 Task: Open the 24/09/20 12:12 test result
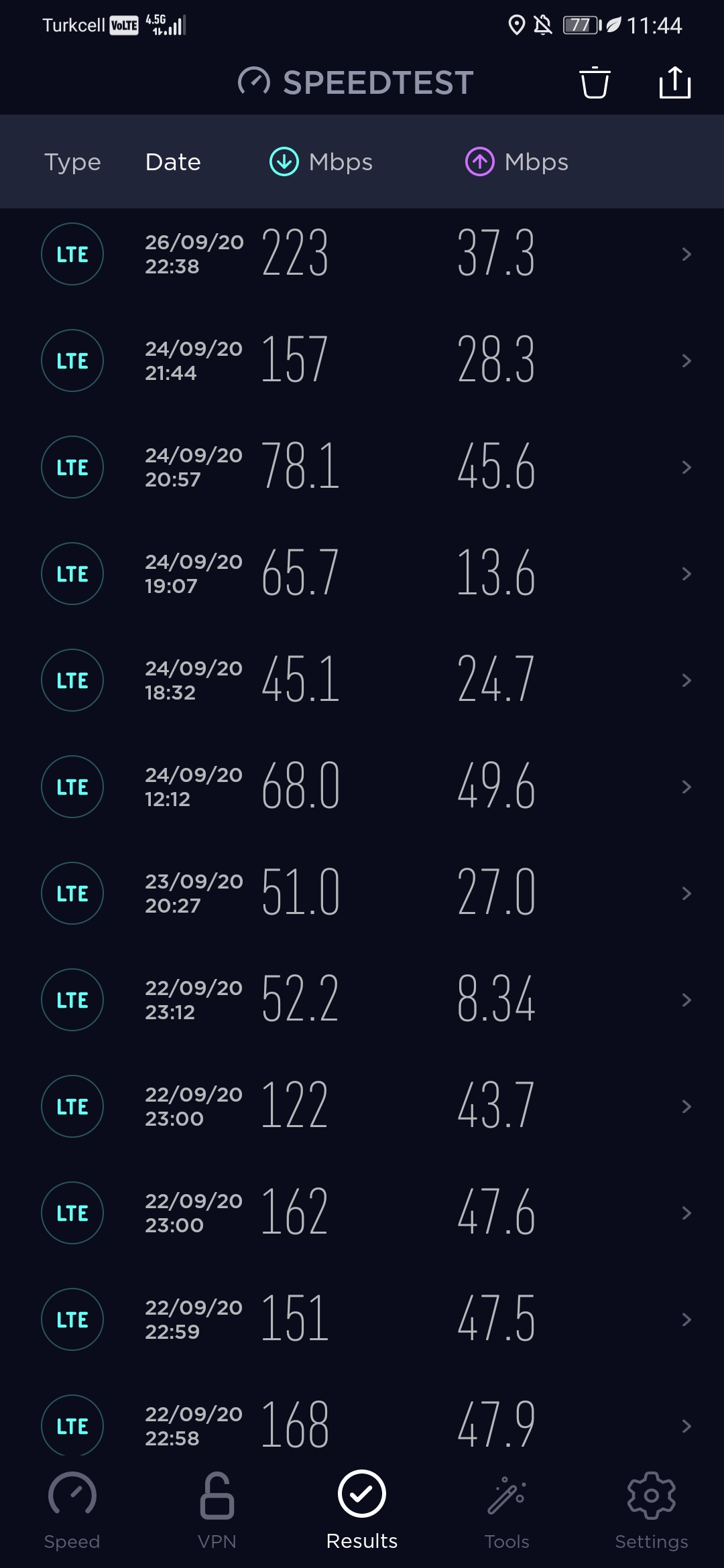(x=362, y=787)
